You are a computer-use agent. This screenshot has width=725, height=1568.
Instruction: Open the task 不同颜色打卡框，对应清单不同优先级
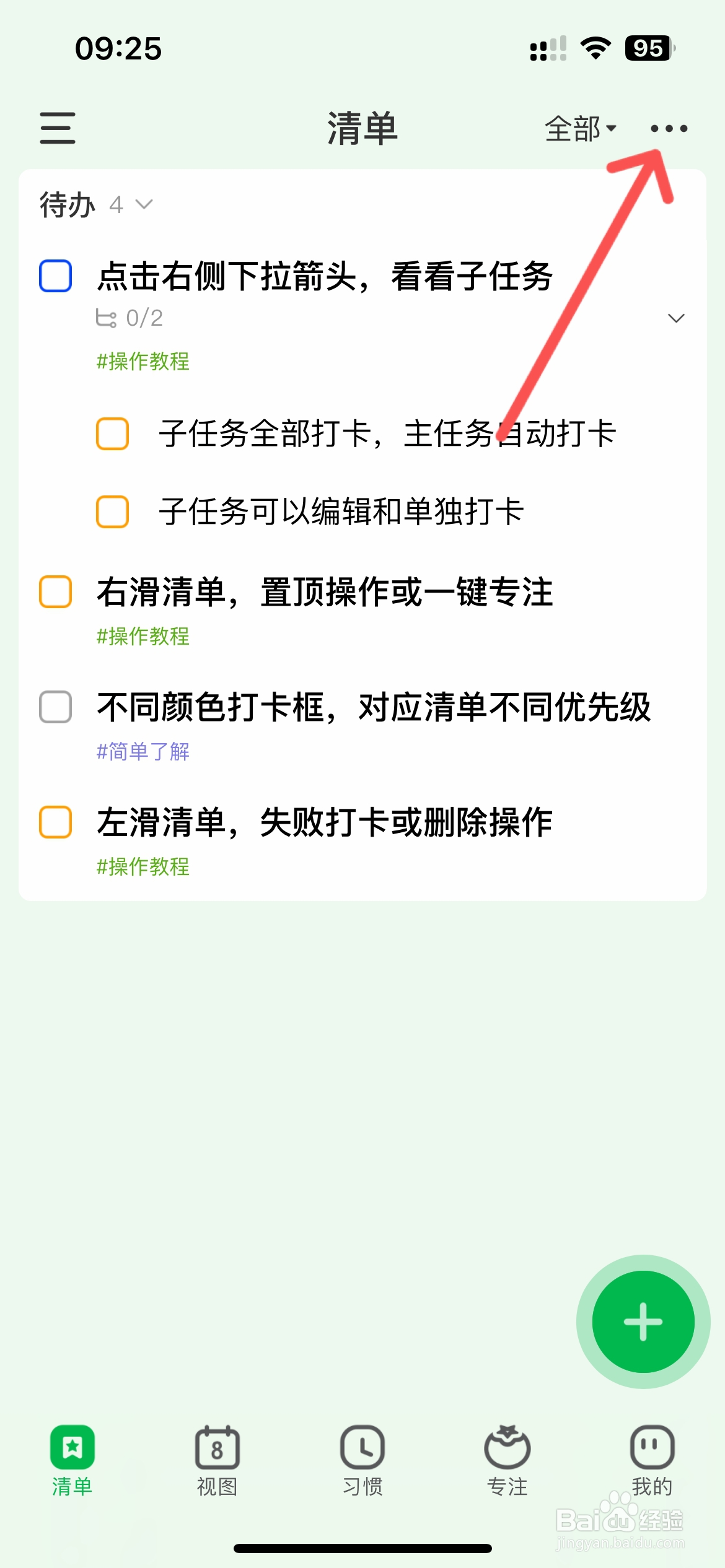click(x=374, y=707)
